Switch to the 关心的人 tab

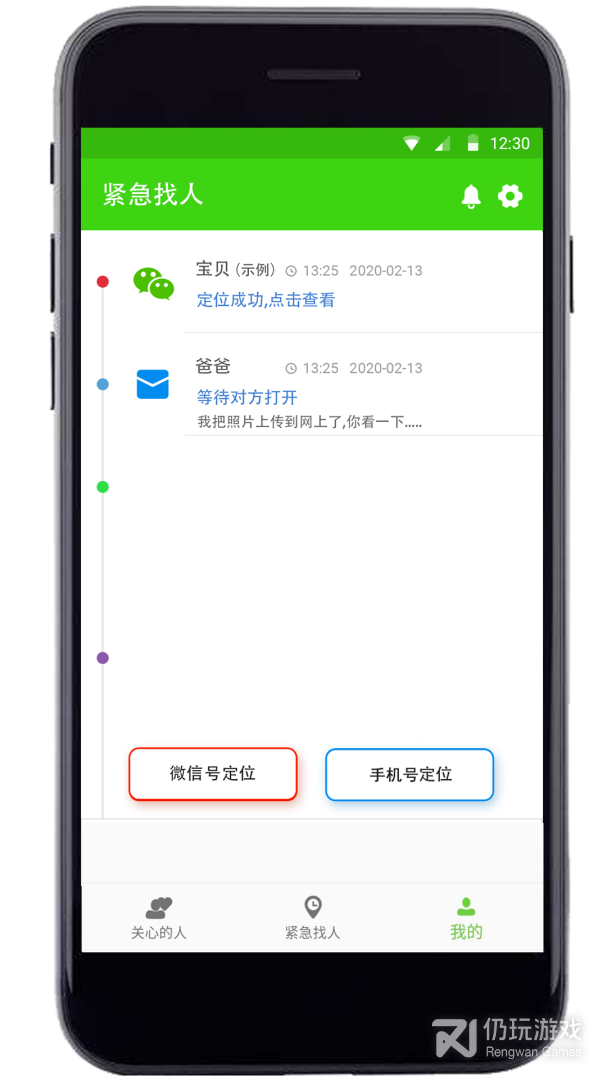[159, 919]
